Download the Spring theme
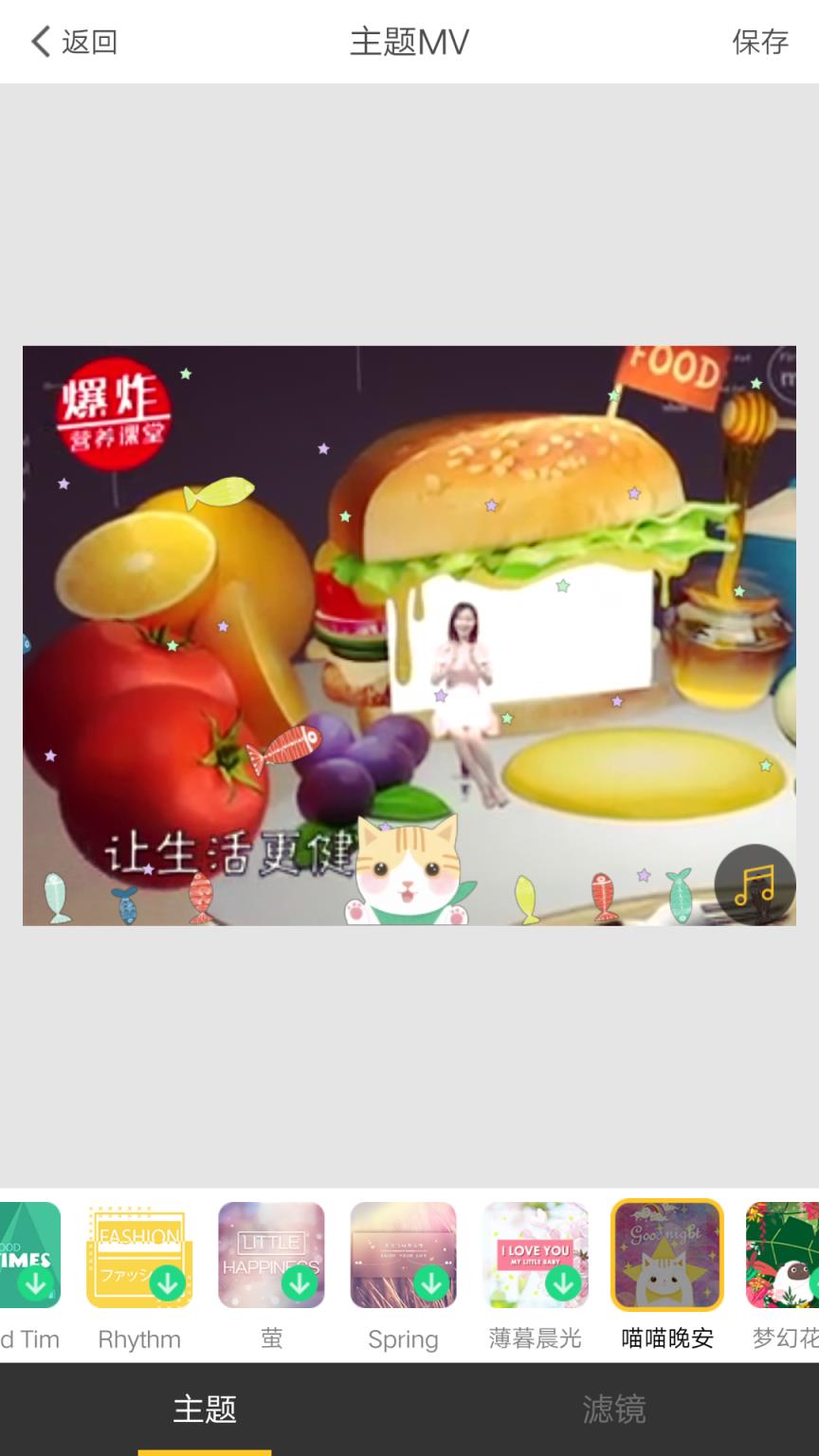The width and height of the screenshot is (819, 1456). pos(431,1285)
